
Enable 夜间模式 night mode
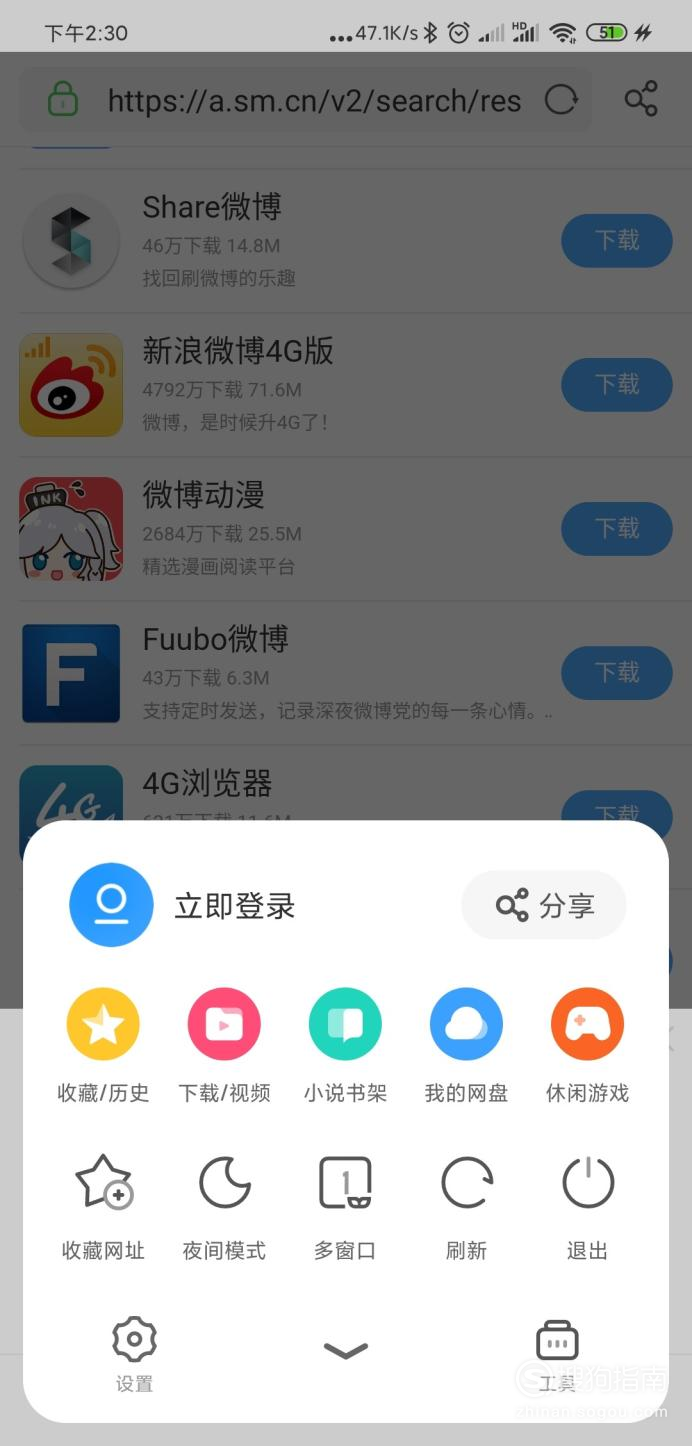[x=224, y=1207]
